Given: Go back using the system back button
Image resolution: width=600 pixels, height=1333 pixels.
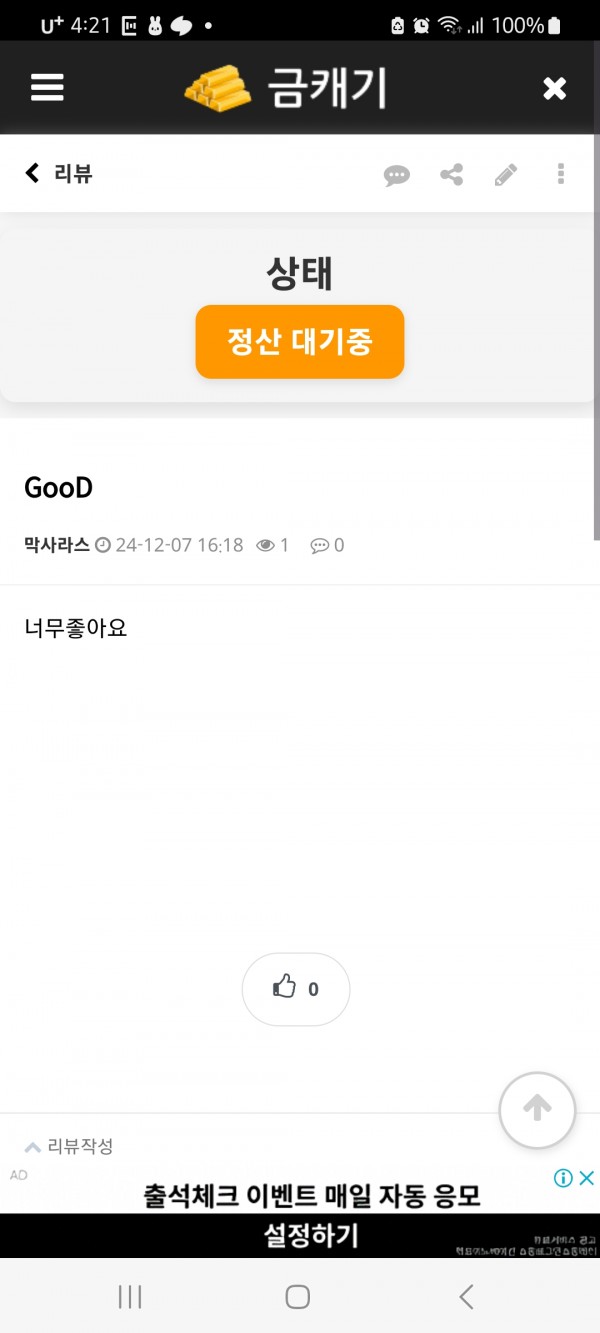Looking at the screenshot, I should 466,1297.
